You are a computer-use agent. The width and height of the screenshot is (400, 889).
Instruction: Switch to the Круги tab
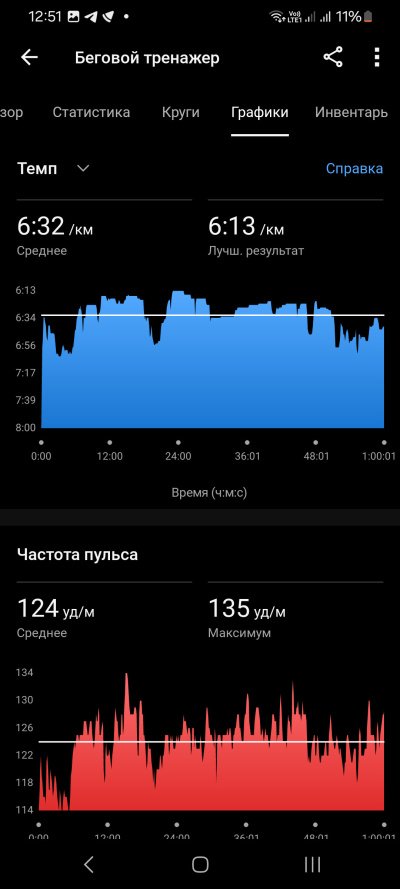point(180,112)
